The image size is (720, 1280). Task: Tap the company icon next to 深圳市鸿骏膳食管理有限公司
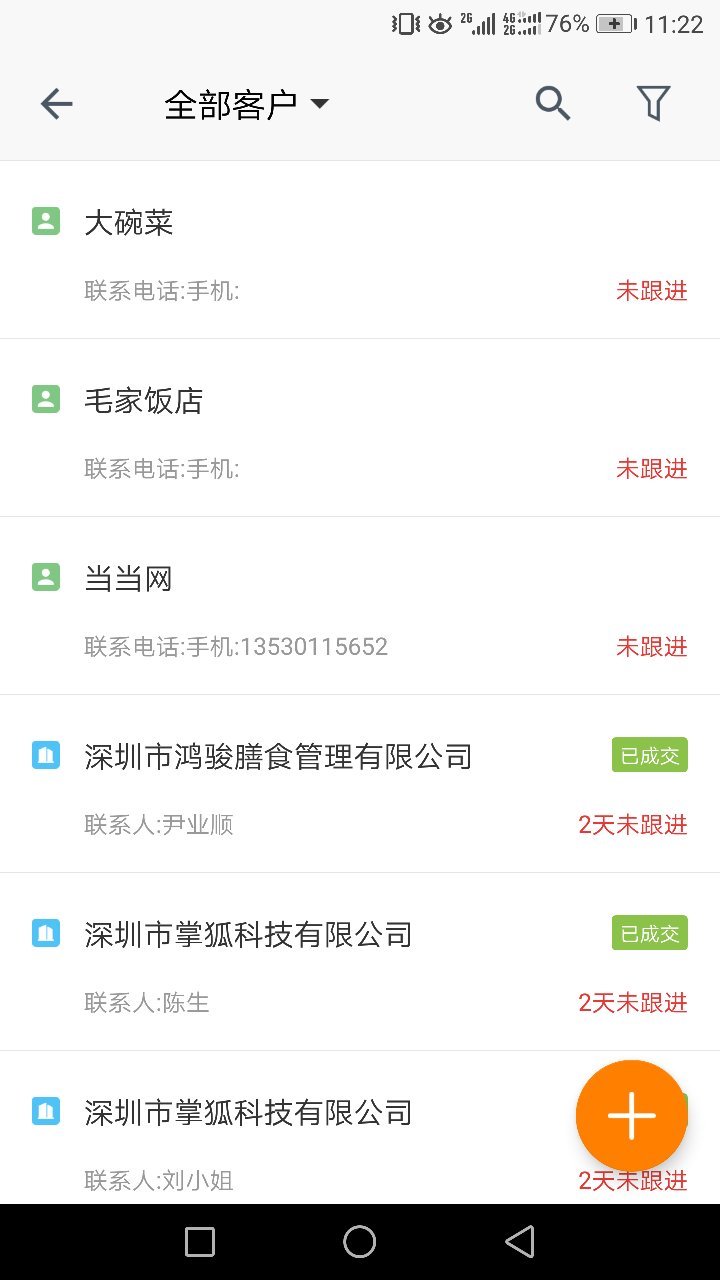45,755
